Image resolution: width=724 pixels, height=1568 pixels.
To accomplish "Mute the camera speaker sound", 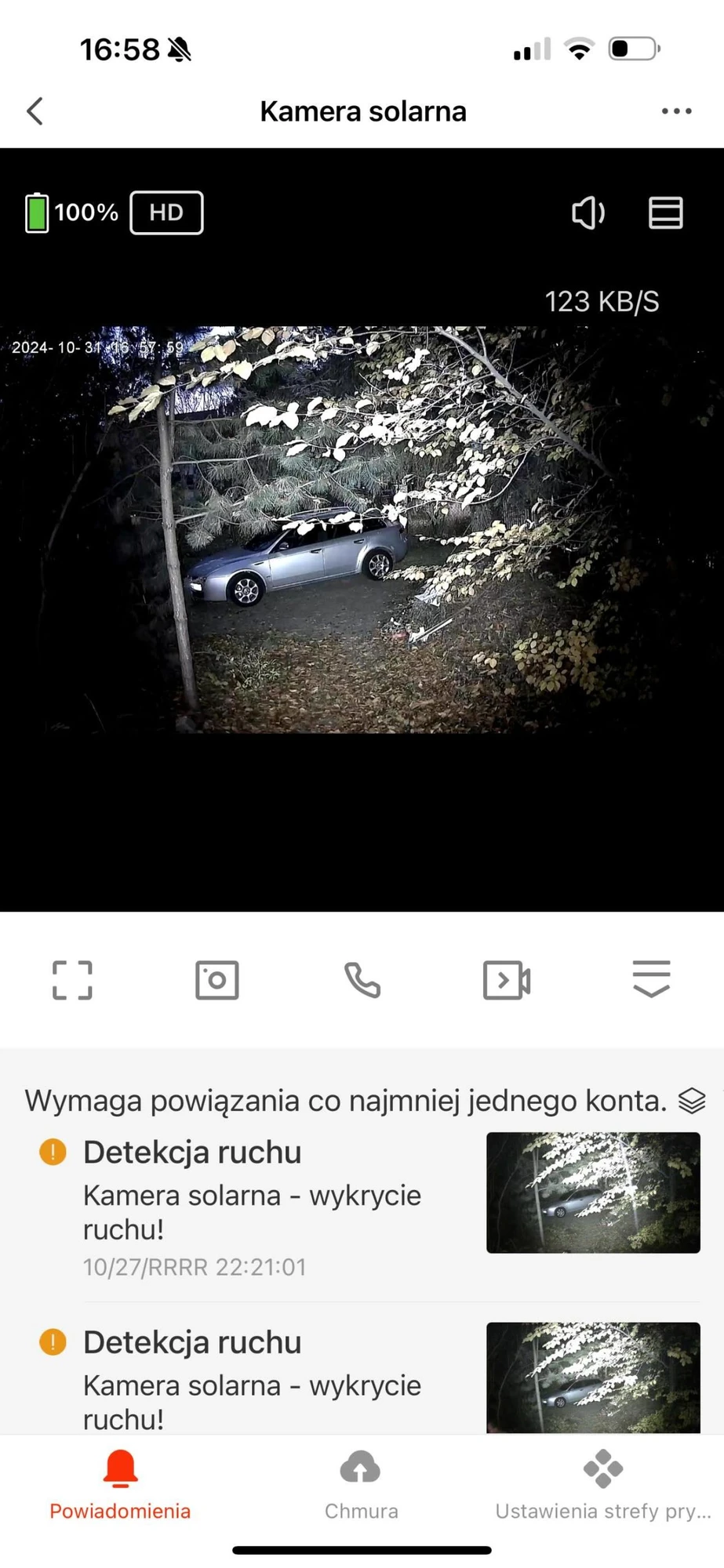I will [588, 212].
